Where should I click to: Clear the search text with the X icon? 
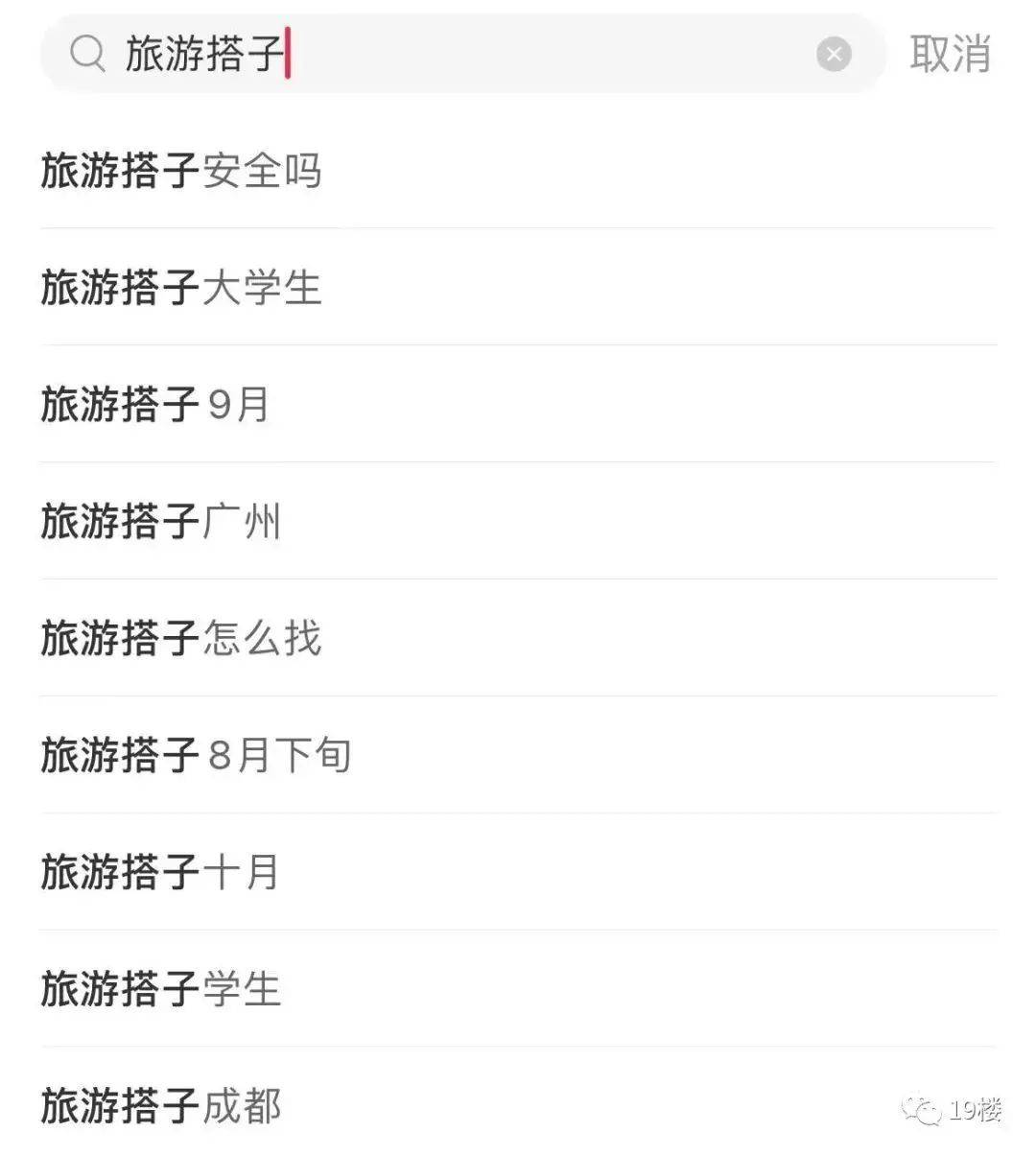(834, 54)
